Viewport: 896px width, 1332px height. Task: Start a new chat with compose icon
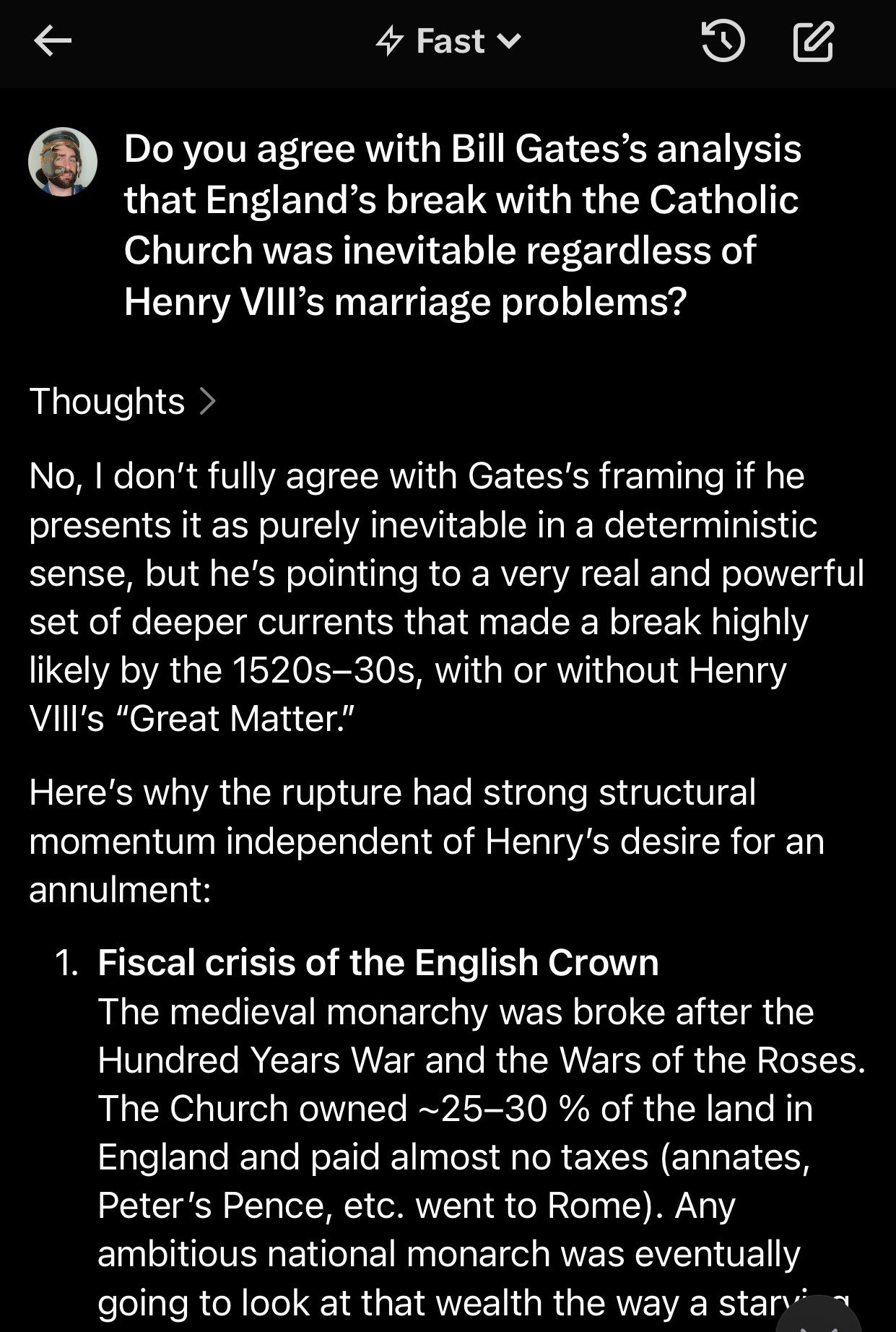pyautogui.click(x=813, y=41)
